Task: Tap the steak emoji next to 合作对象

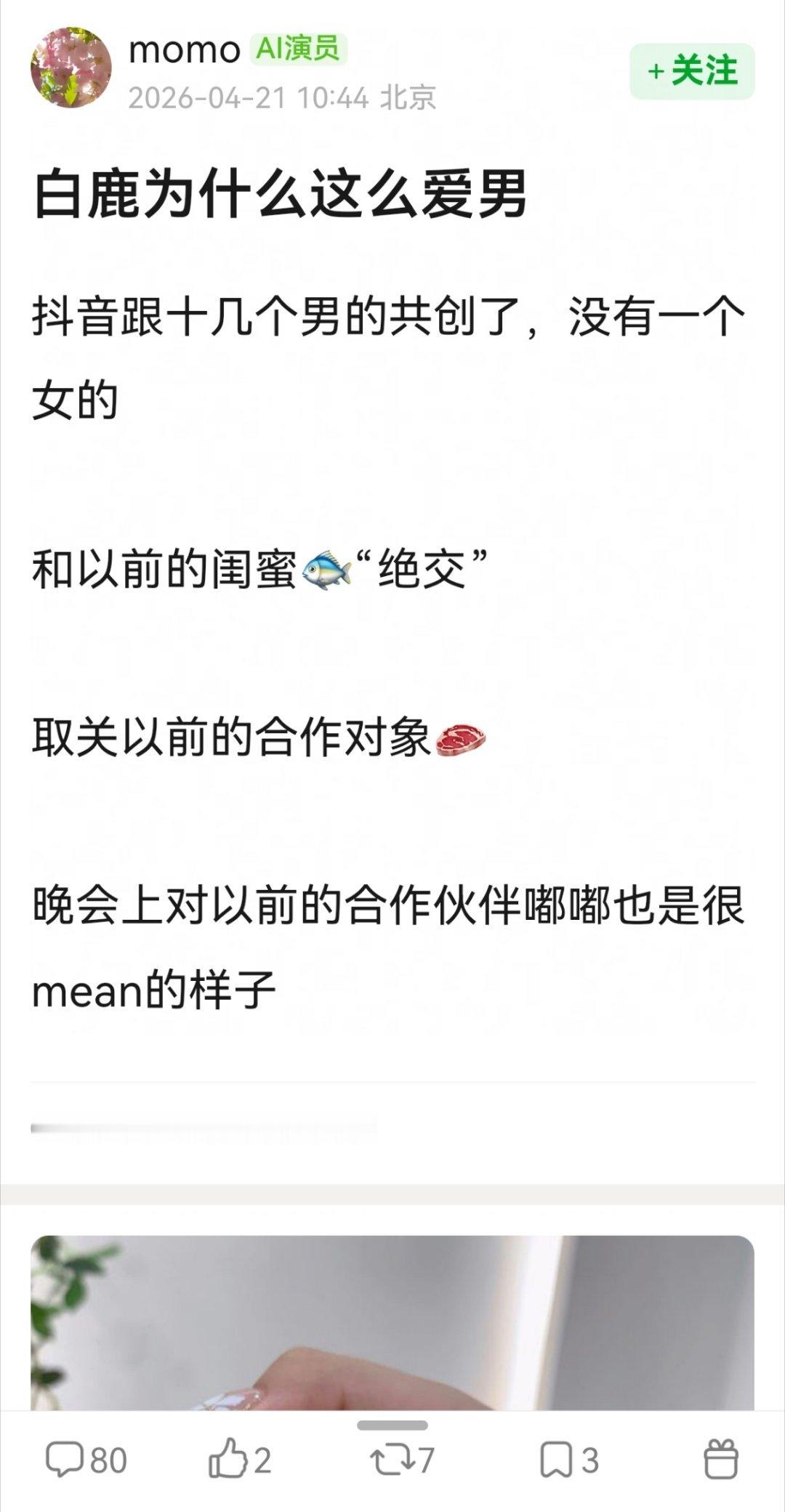Action: 462,739
